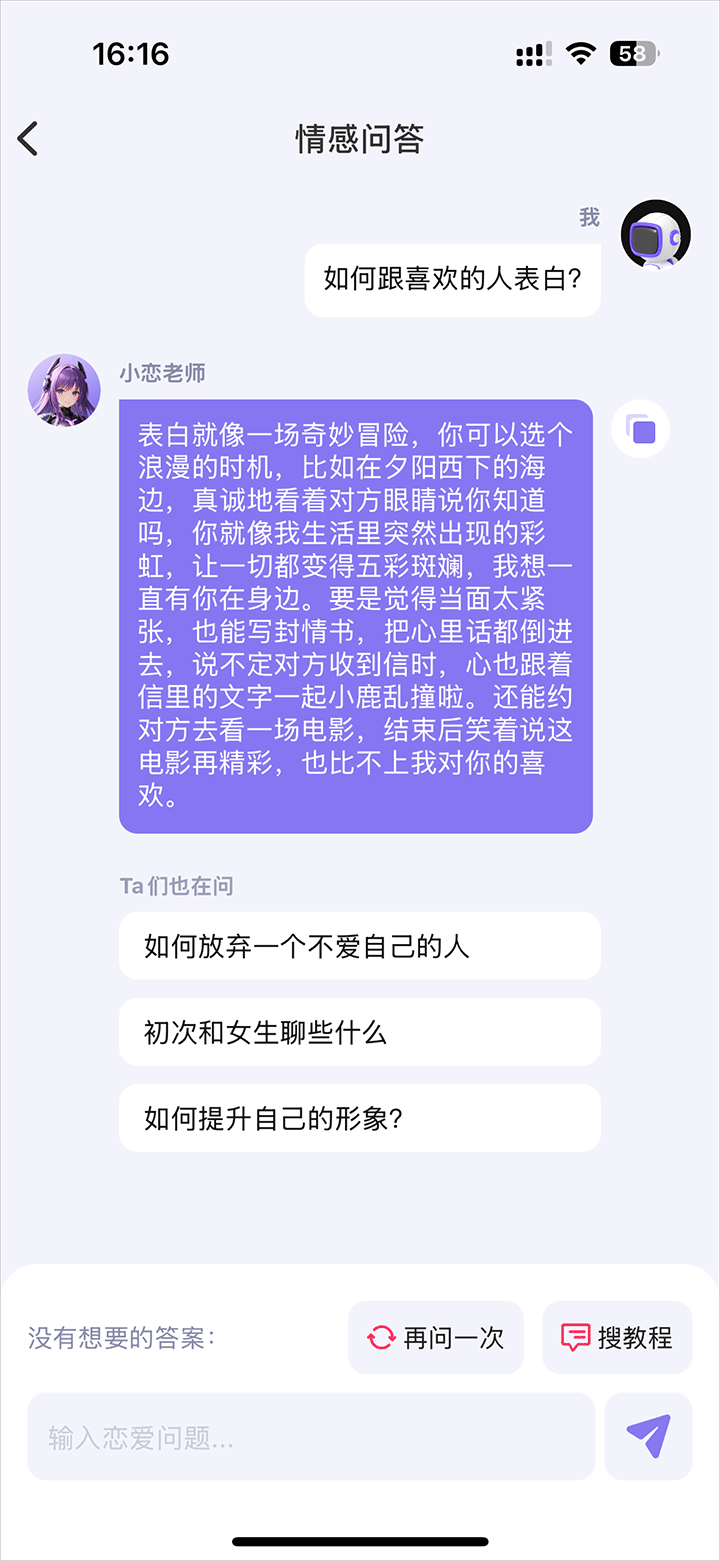Viewport: 720px width, 1561px height.
Task: Open 搜教程 to search tutorials
Action: point(617,1338)
